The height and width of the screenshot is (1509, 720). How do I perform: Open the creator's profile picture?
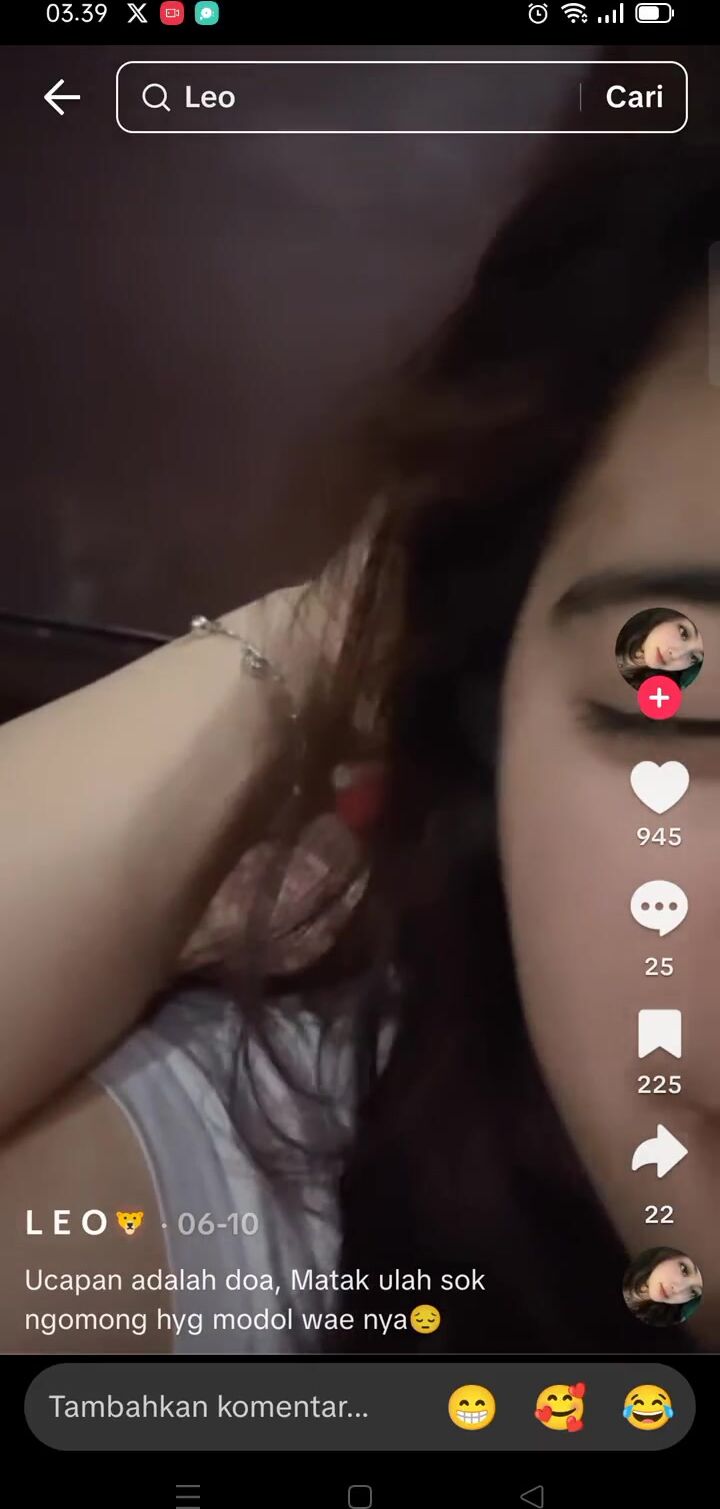pyautogui.click(x=659, y=650)
